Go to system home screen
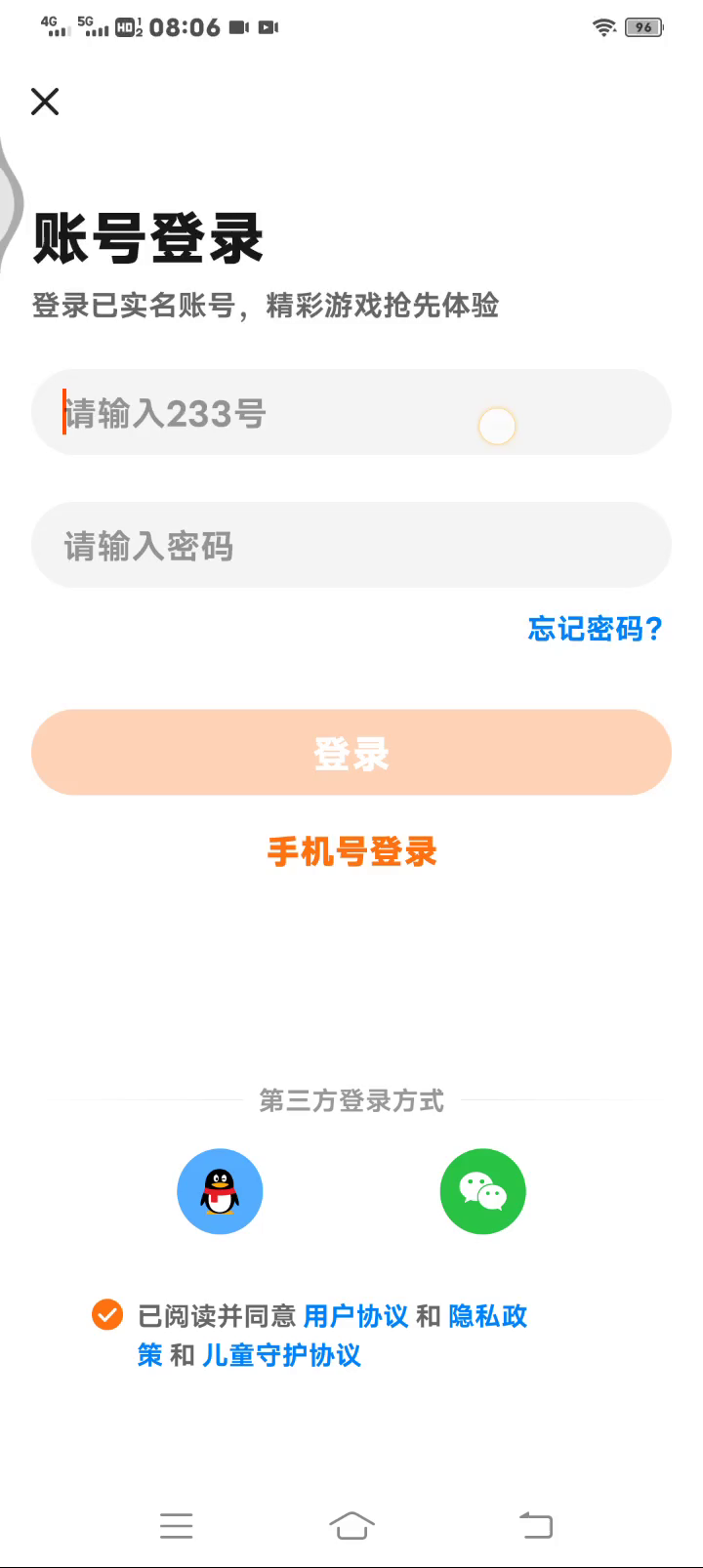Viewport: 703px width, 1568px height. [351, 1525]
